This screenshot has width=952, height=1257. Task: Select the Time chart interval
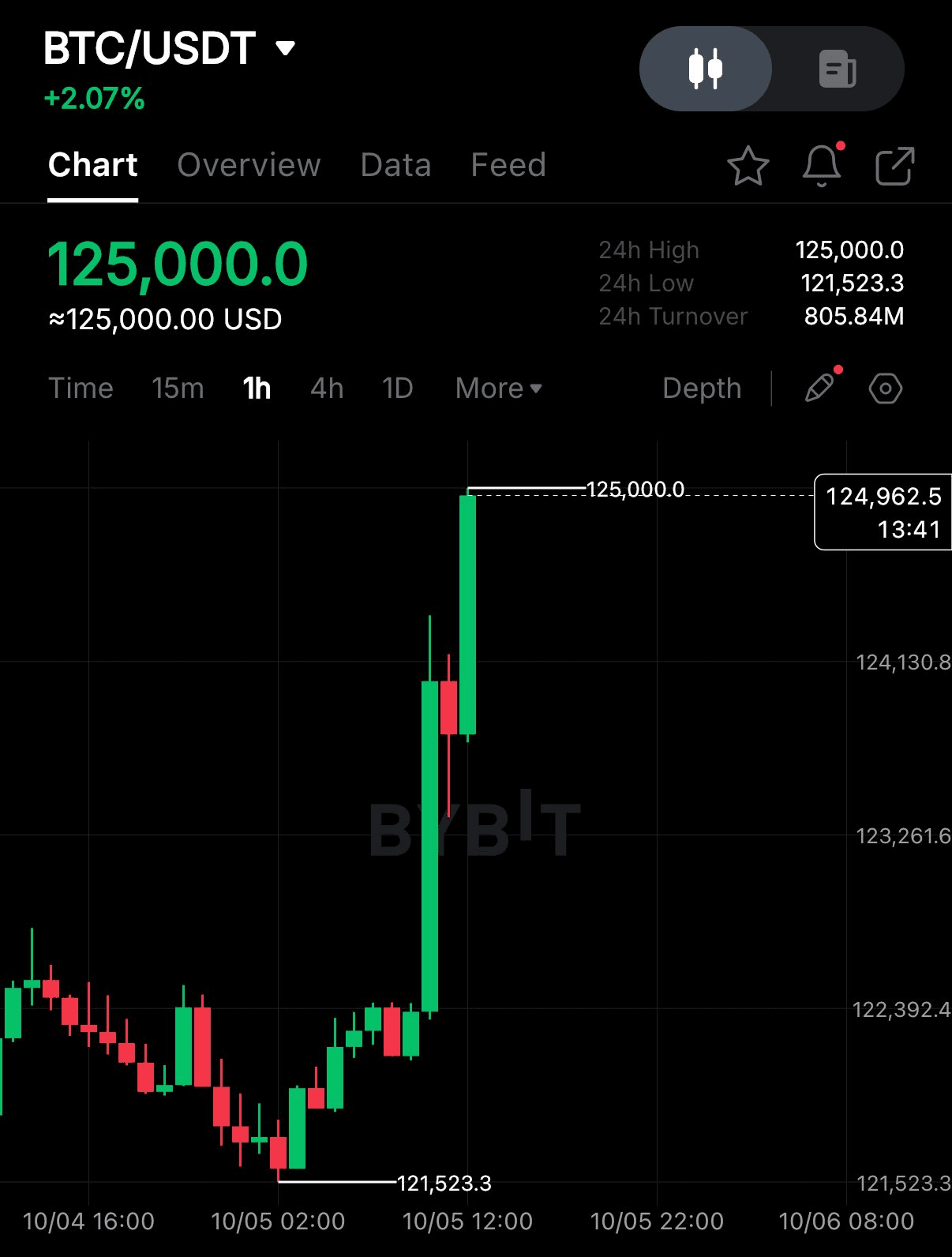click(81, 388)
